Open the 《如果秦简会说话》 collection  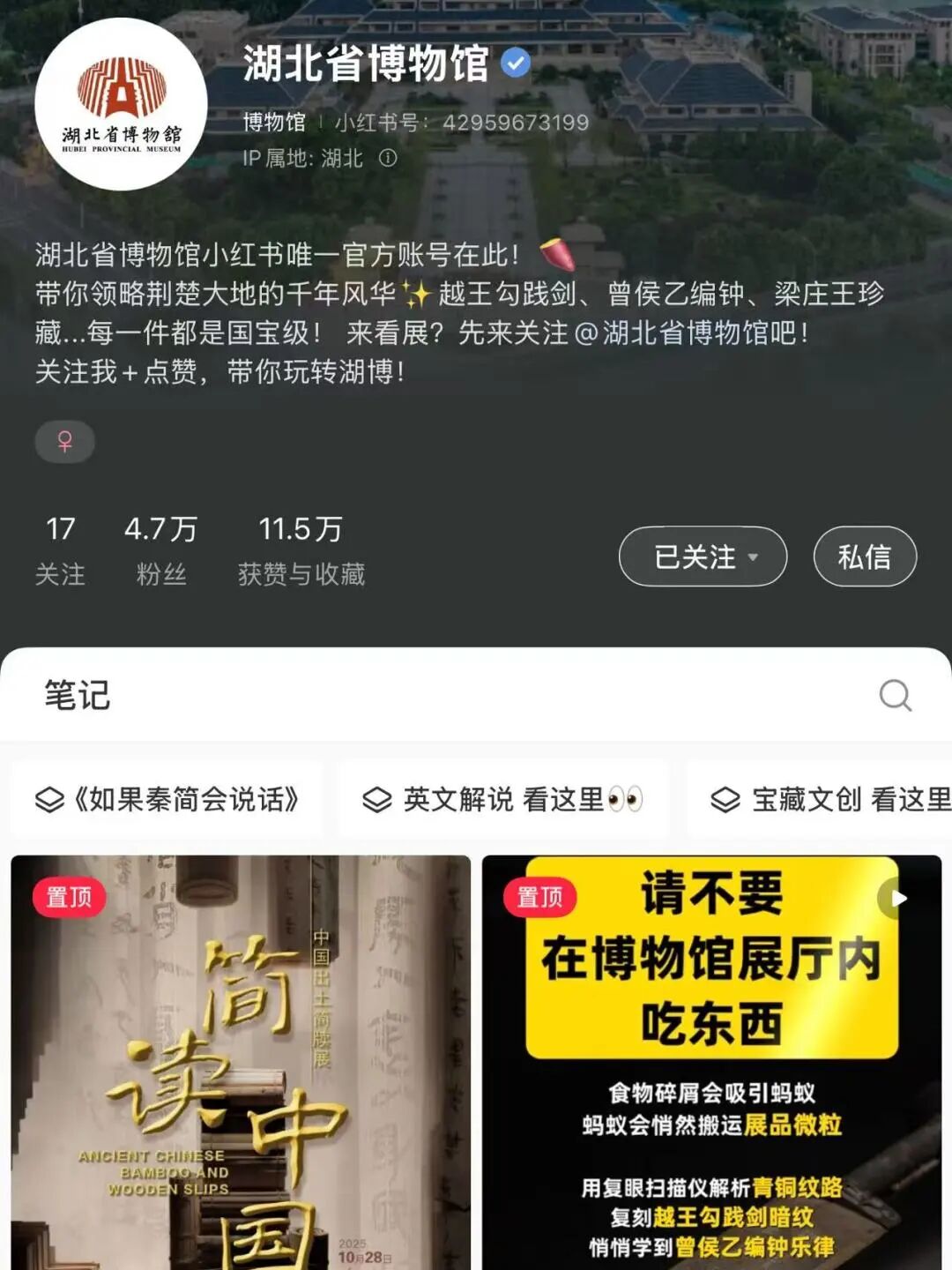point(167,799)
